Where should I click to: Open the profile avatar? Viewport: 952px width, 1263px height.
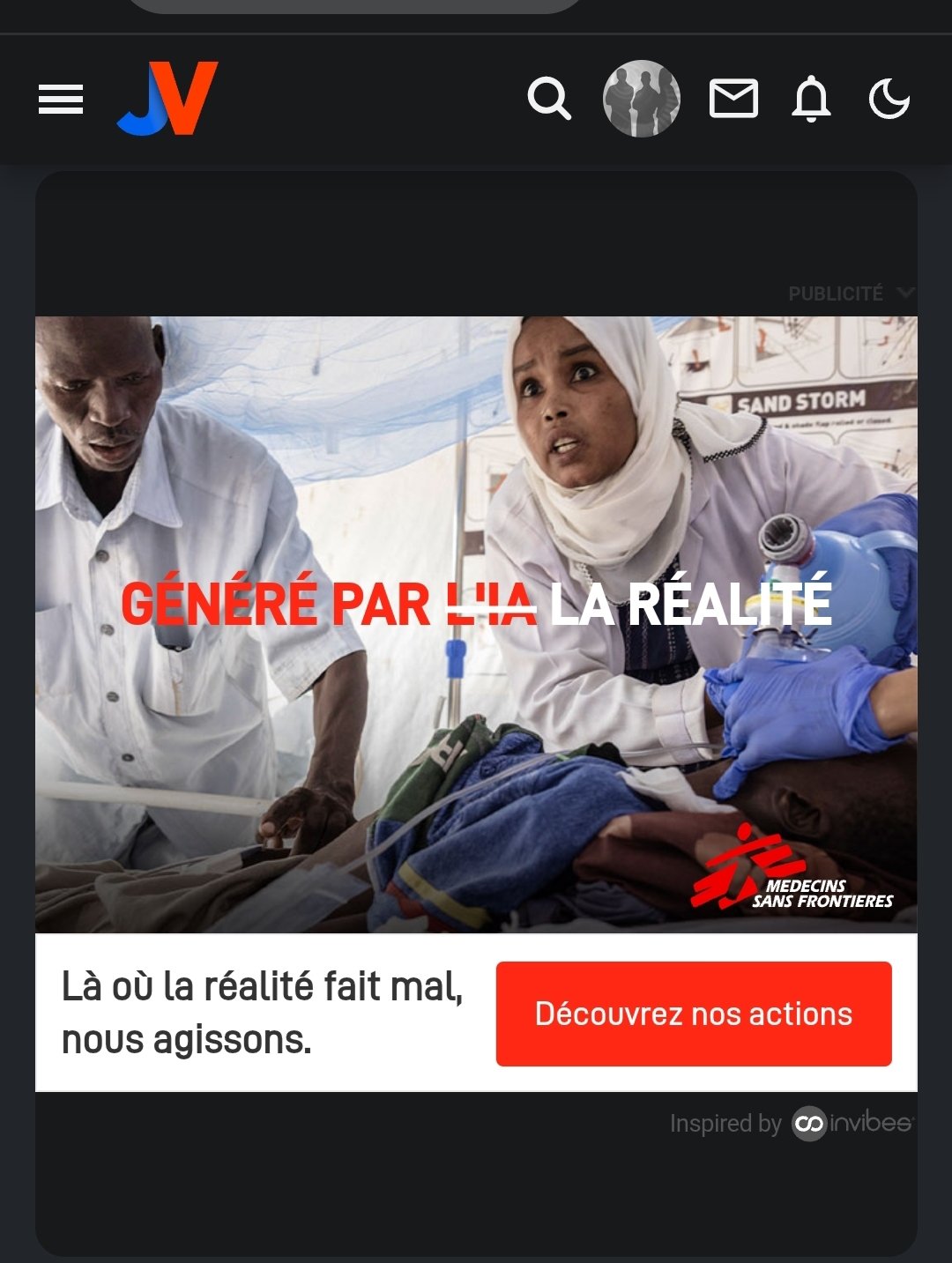(641, 98)
